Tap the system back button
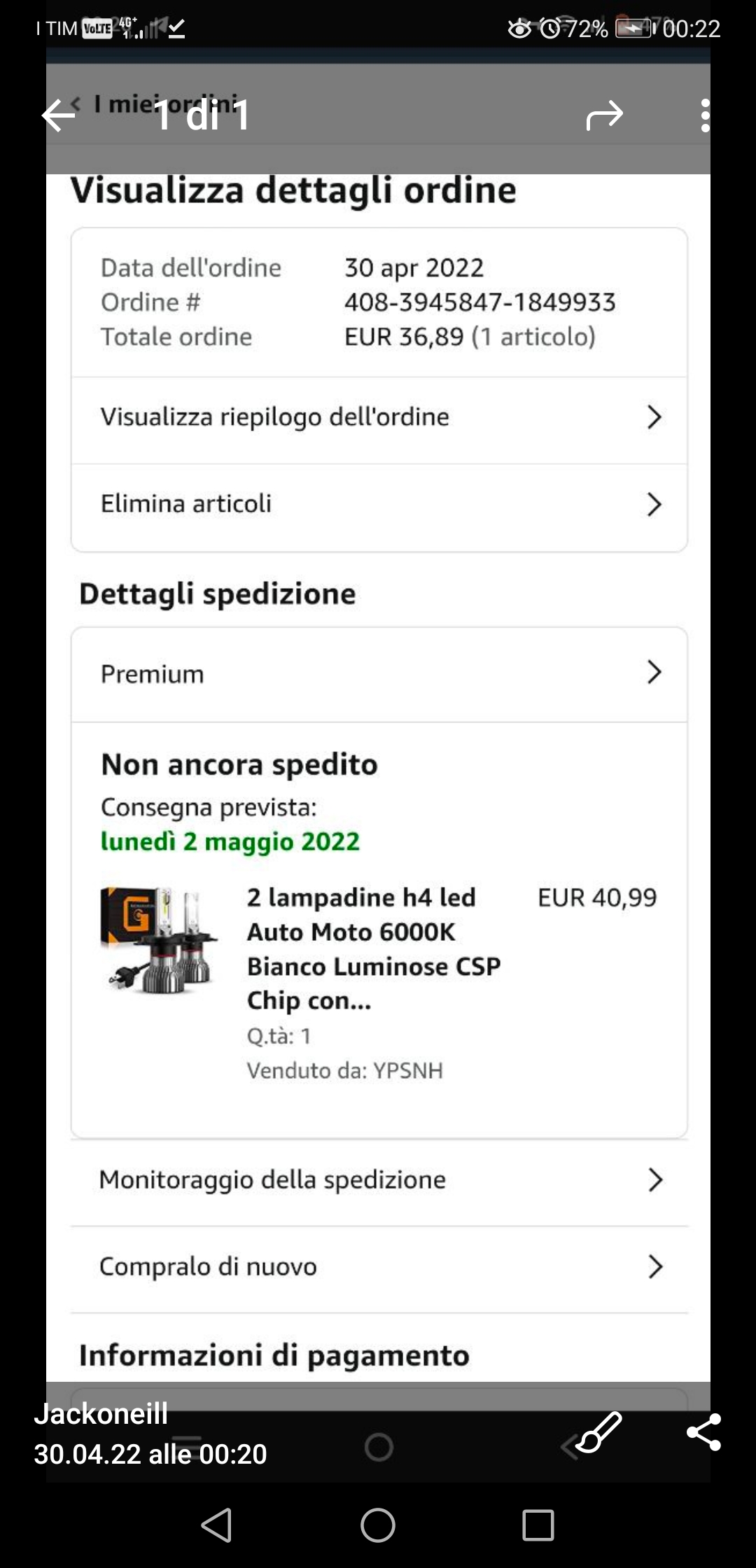This screenshot has height=1568, width=756. (x=216, y=1525)
